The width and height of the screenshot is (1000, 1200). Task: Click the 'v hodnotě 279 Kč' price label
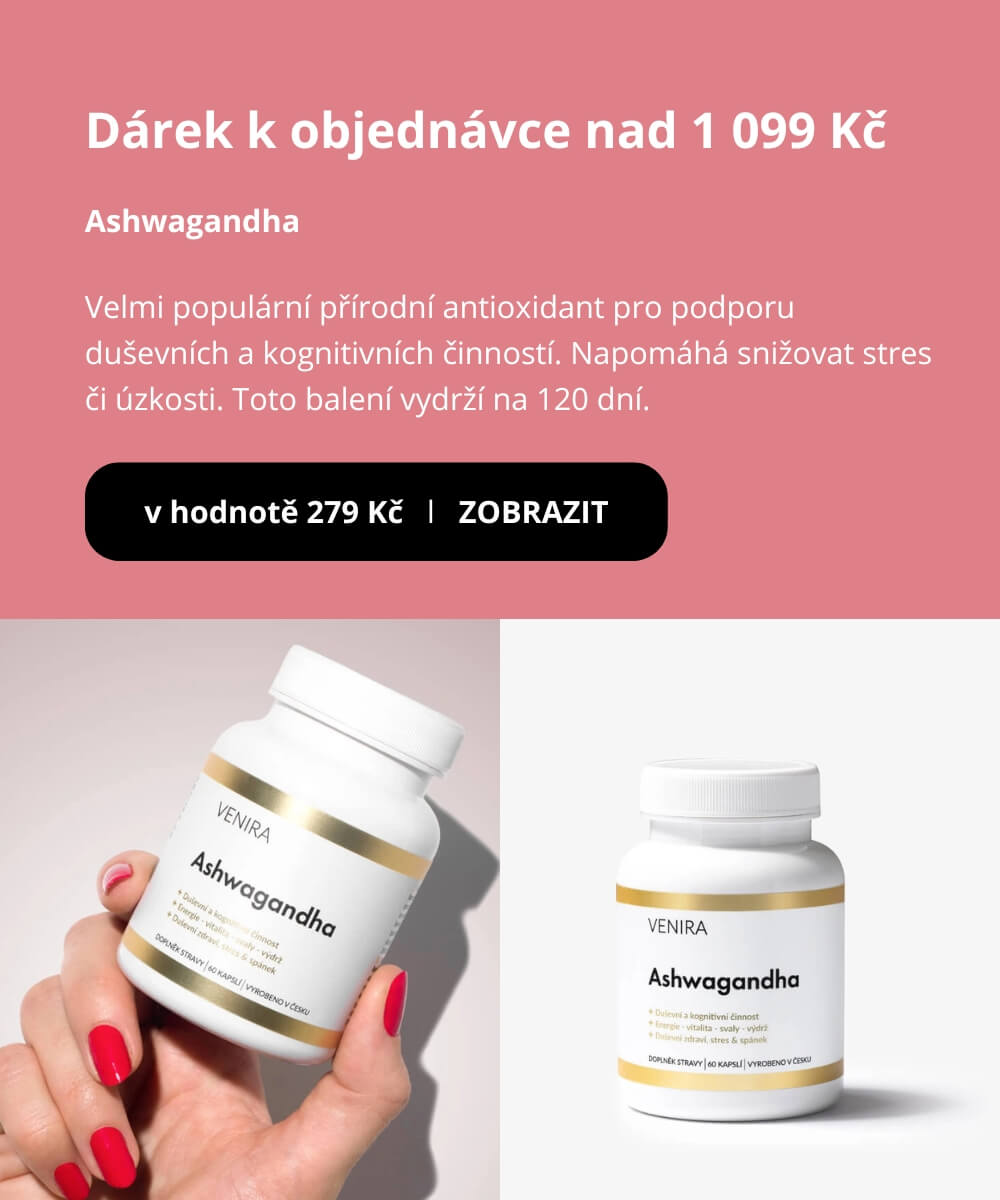pos(275,513)
